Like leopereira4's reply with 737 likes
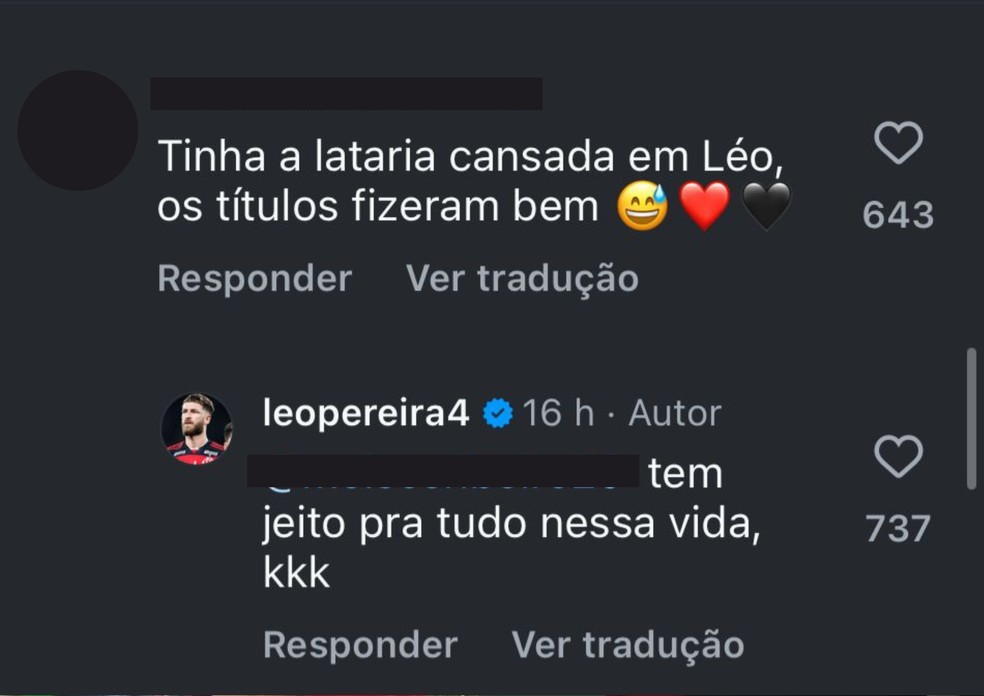 point(898,457)
